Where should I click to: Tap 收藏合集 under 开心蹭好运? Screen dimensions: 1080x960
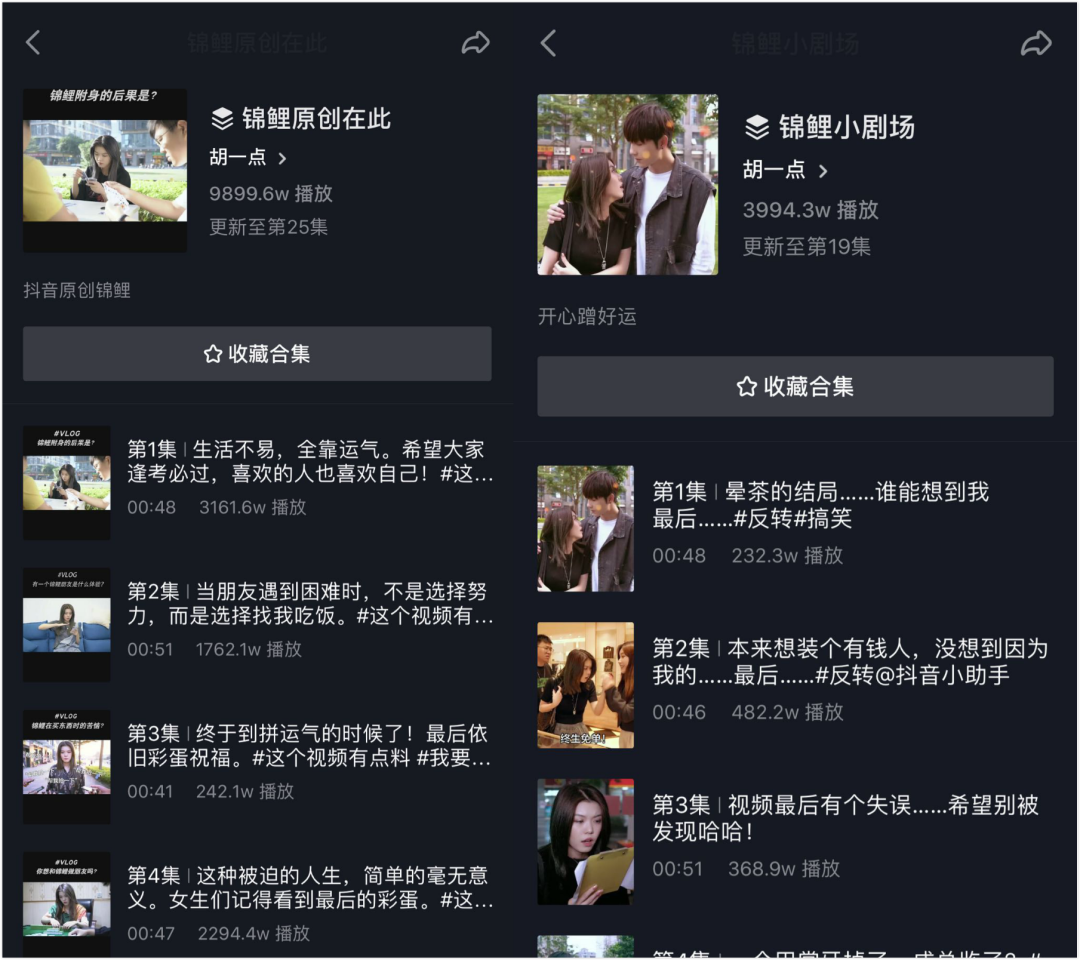coord(795,386)
